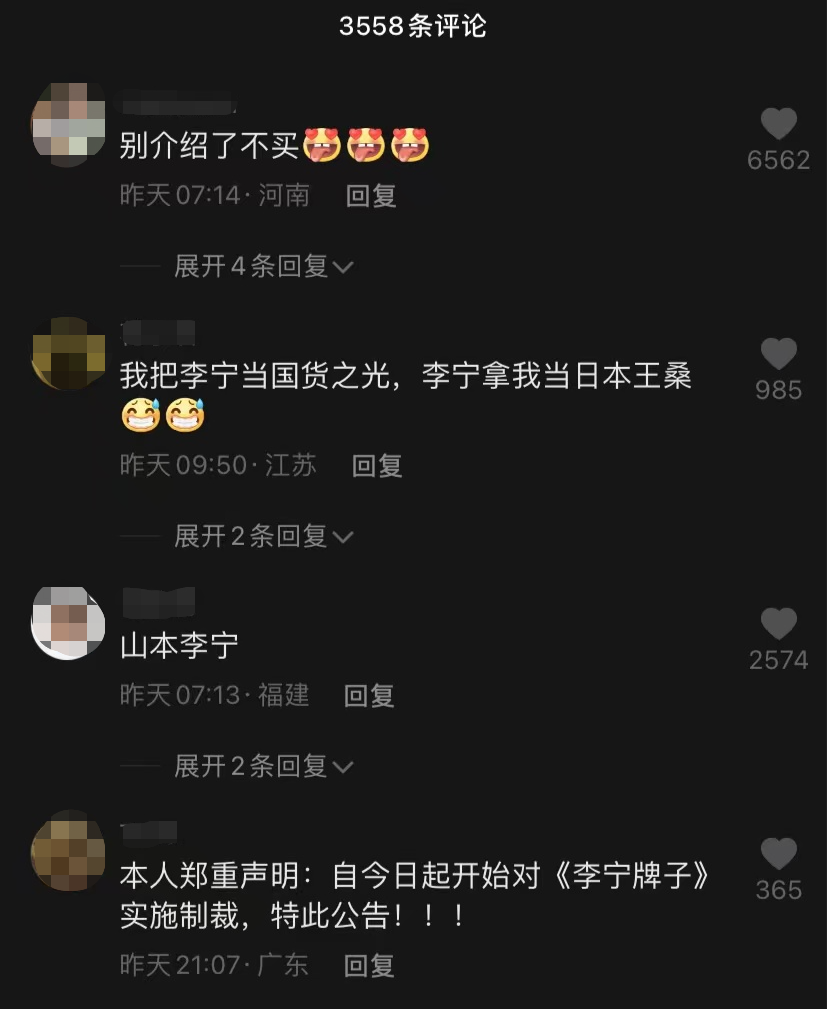
Task: Like the comment '山本李宁'
Action: [x=778, y=625]
